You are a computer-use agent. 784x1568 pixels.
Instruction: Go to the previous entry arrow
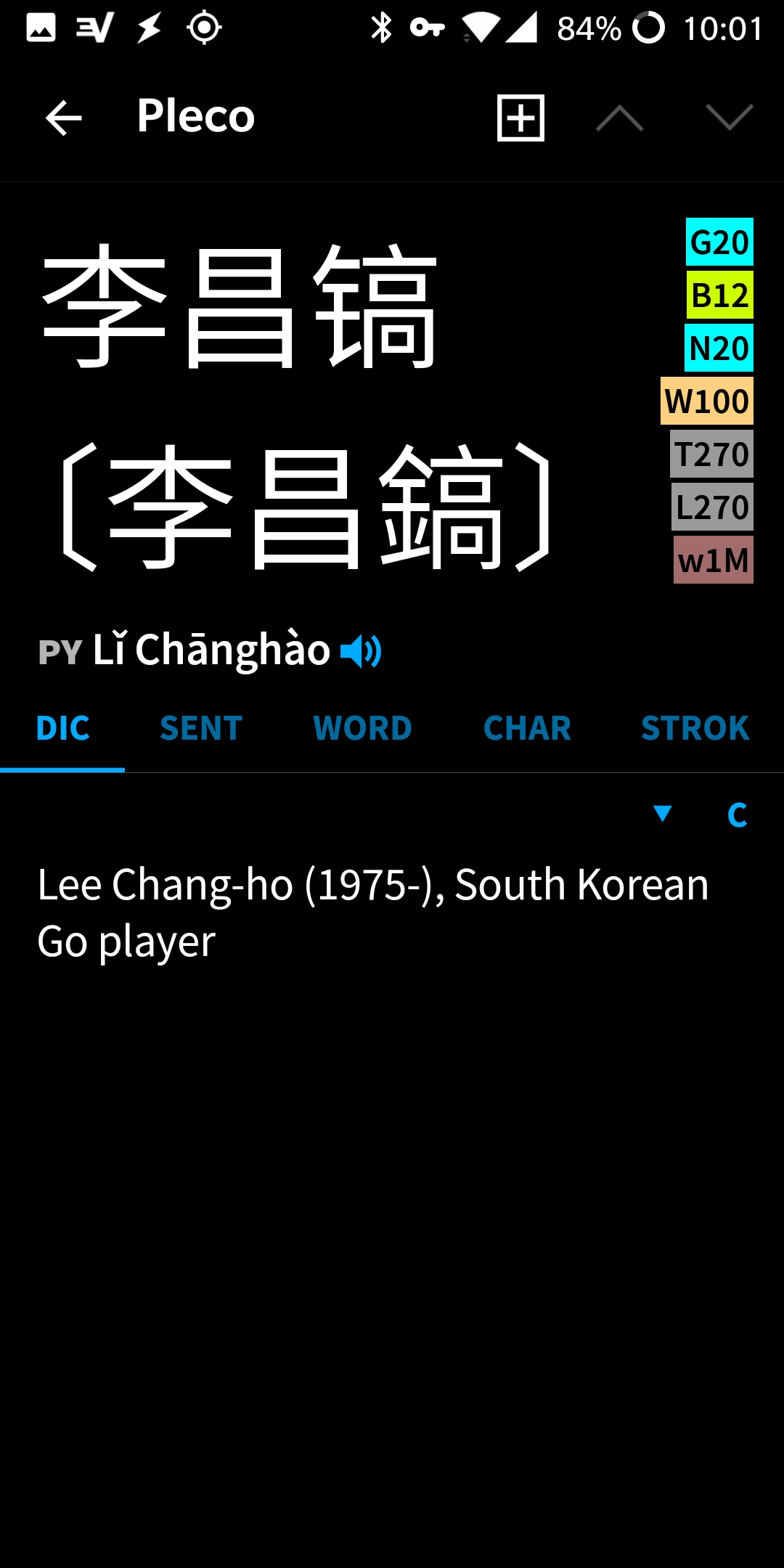(619, 118)
